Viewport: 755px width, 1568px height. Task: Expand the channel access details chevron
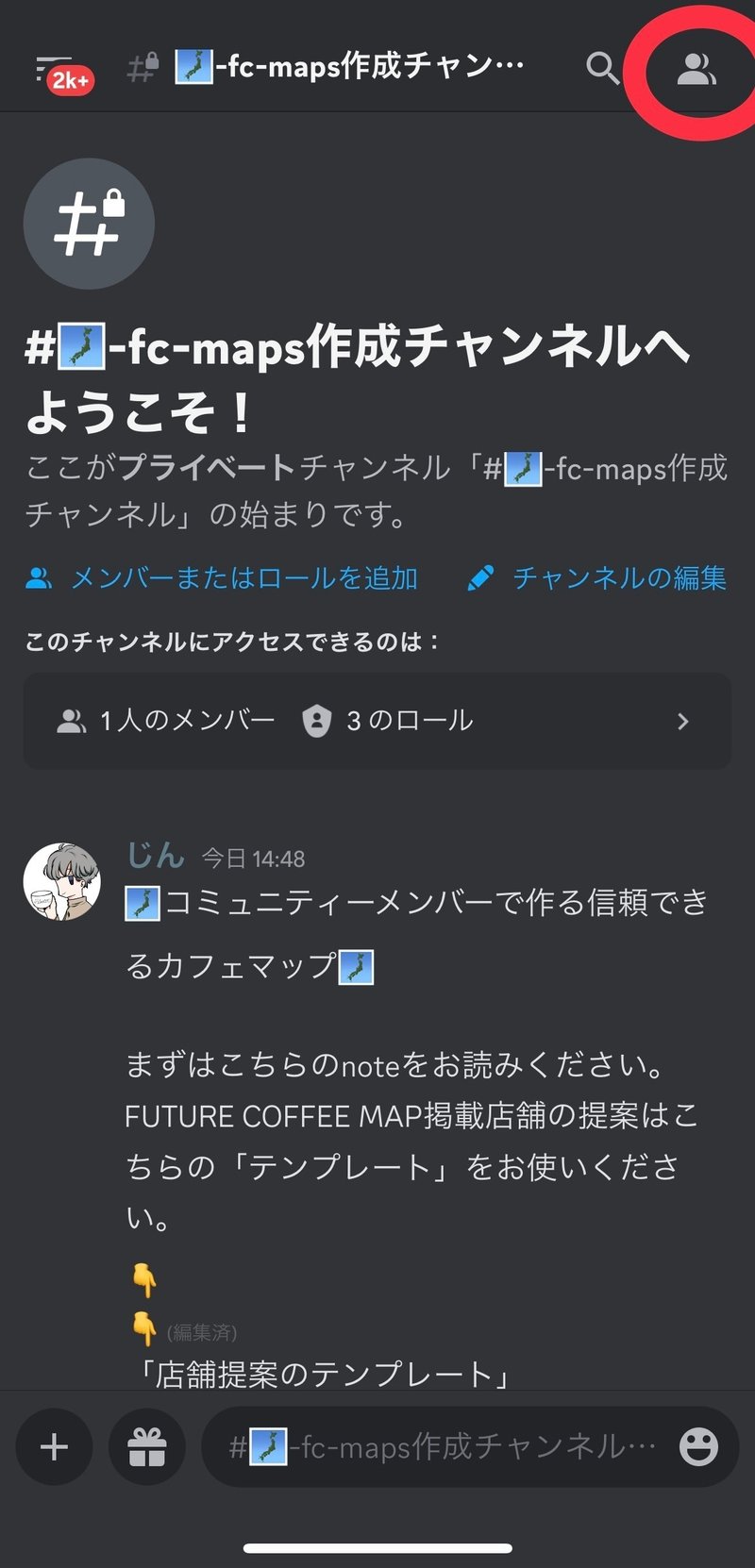[x=682, y=721]
